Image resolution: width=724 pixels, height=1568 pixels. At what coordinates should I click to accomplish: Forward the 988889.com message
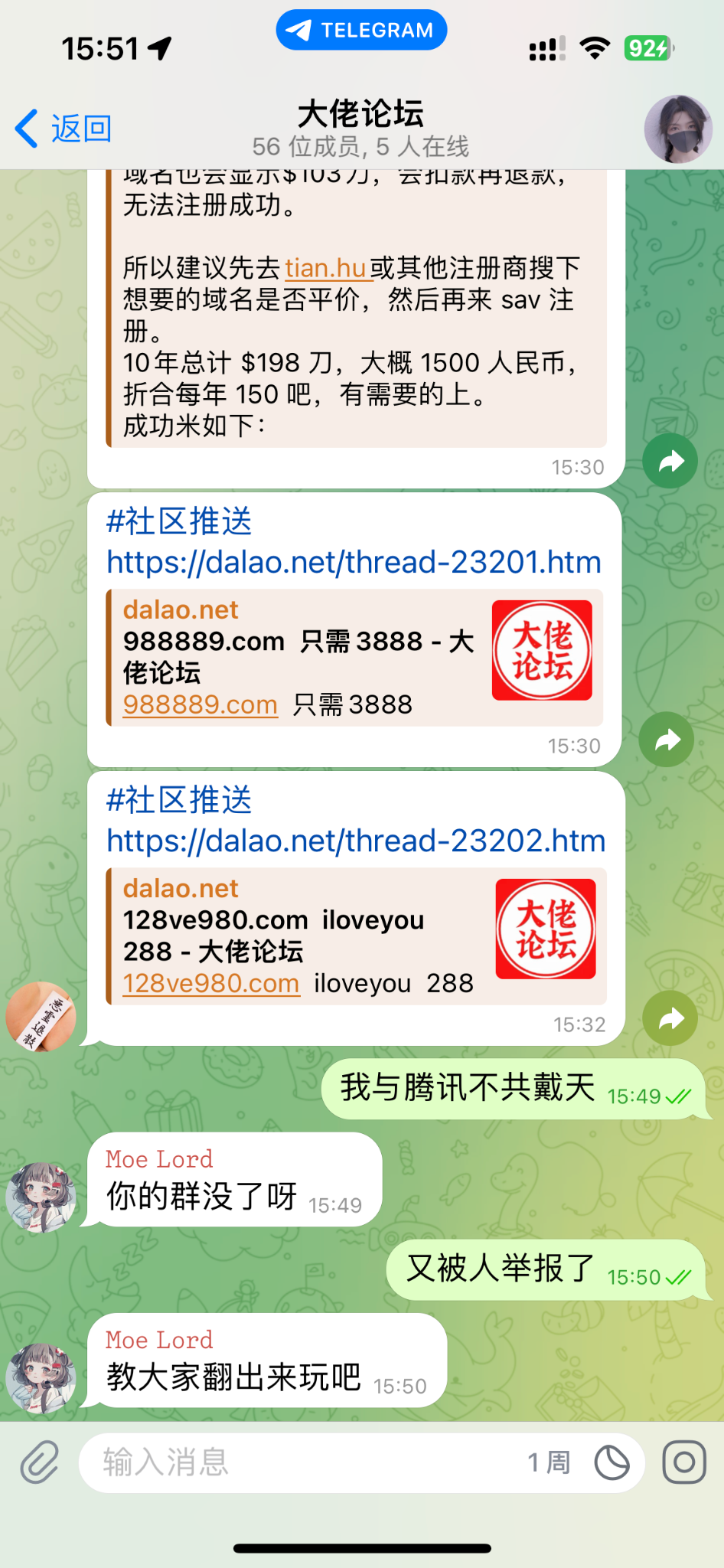[667, 740]
